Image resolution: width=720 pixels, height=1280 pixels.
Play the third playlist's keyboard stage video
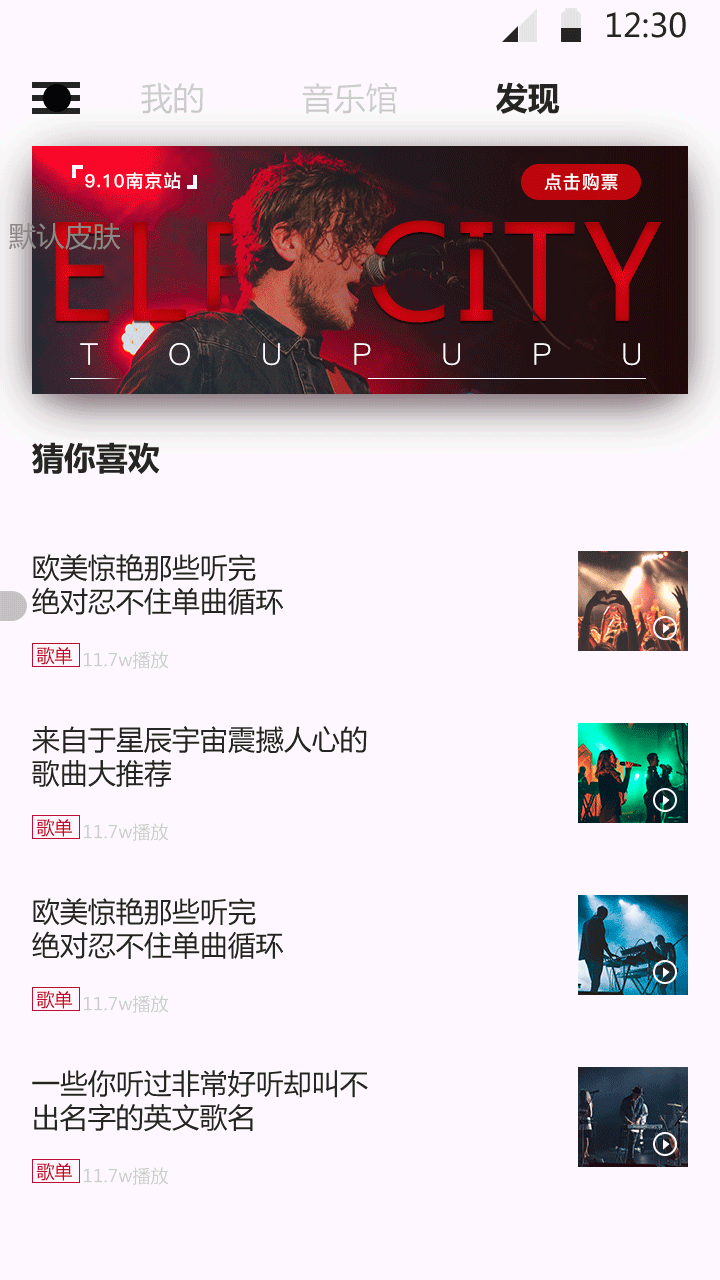click(665, 971)
